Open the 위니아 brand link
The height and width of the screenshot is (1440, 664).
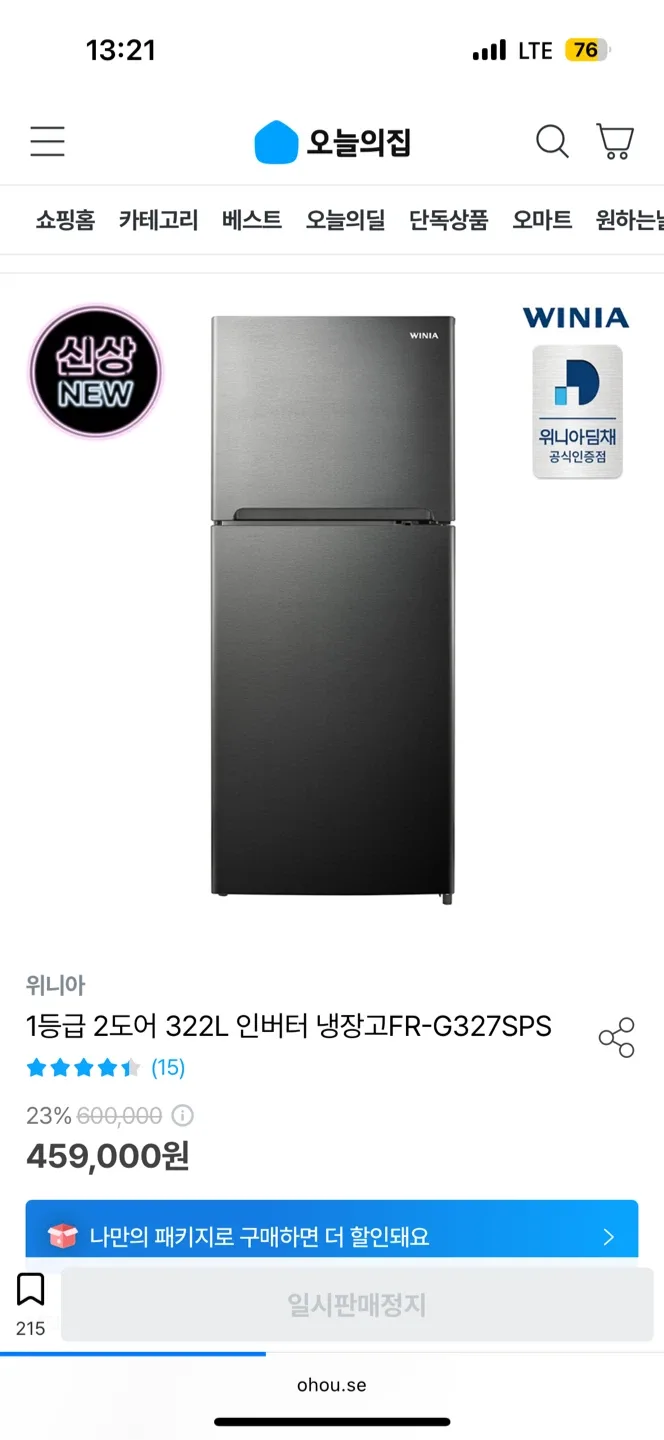(x=55, y=984)
